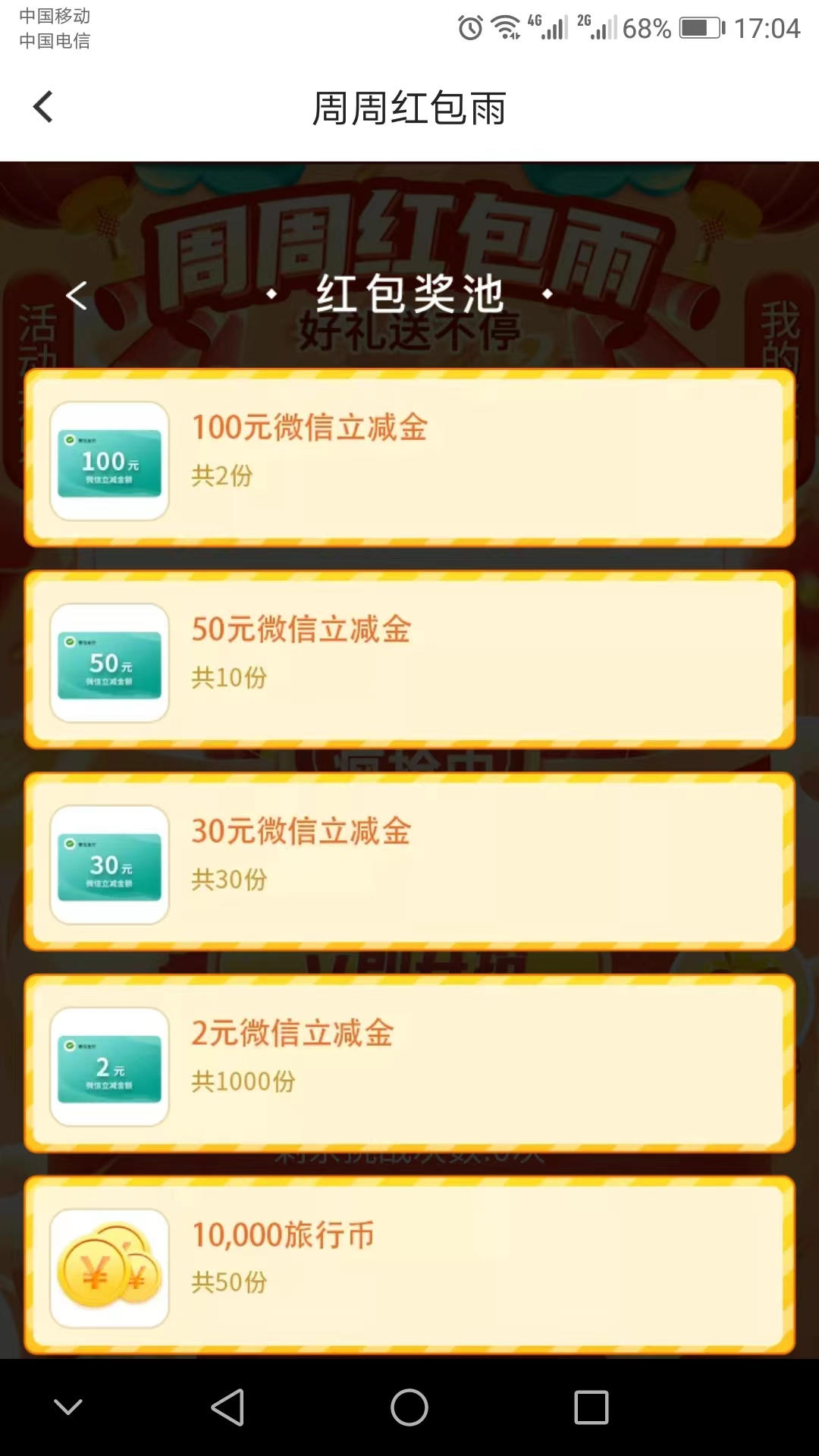Open the system recent apps view
The width and height of the screenshot is (819, 1456).
coord(591,1407)
